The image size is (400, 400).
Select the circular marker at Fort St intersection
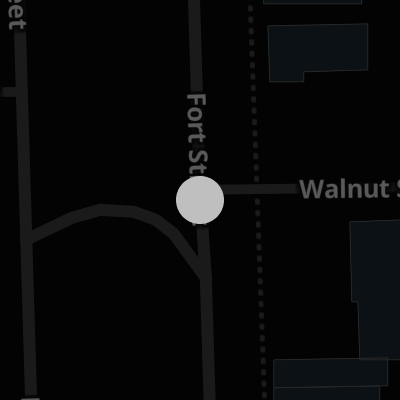tap(200, 200)
